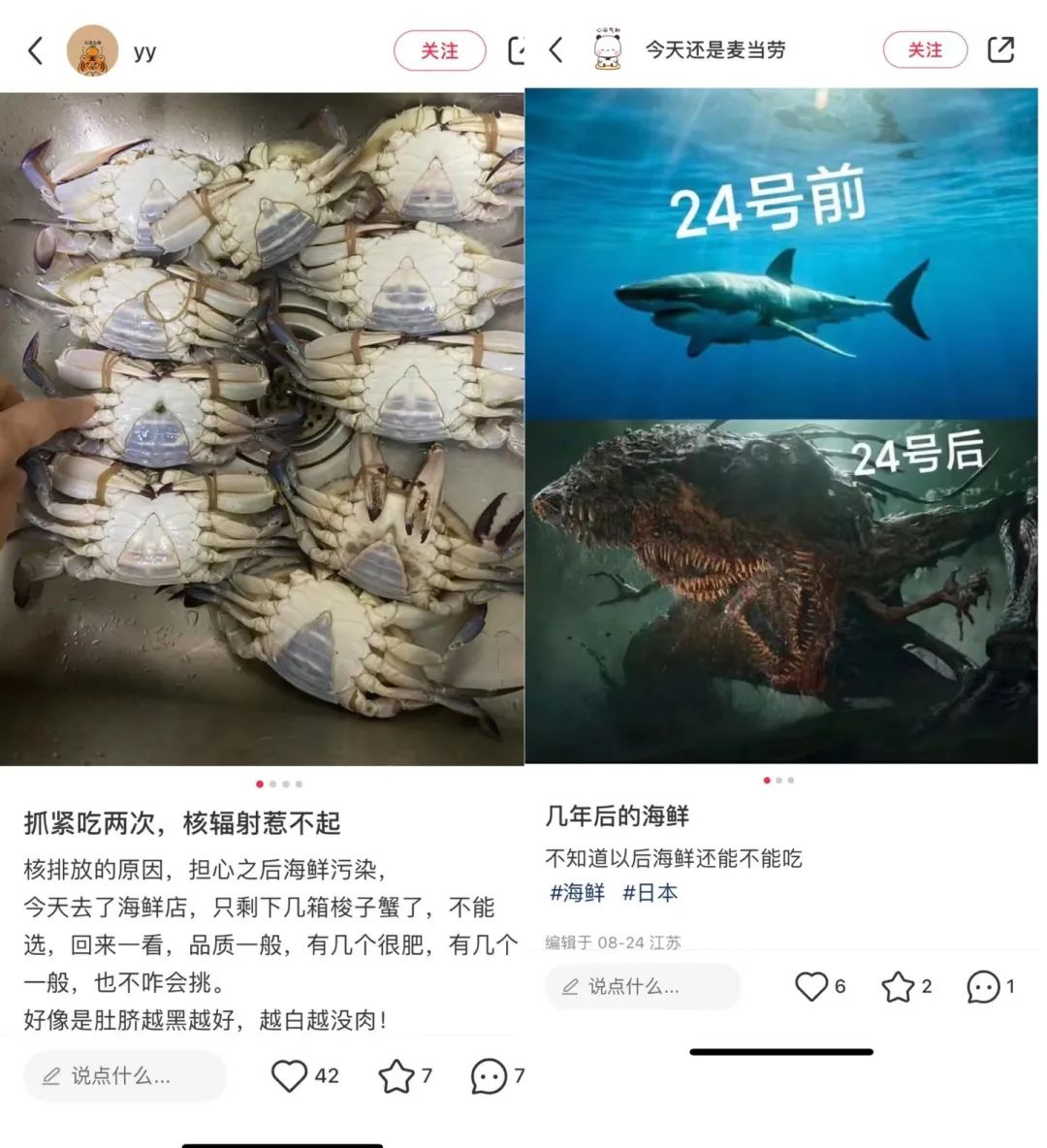Open the #海鲜 hashtag page
Screen dimensions: 1047x1148
(x=578, y=894)
